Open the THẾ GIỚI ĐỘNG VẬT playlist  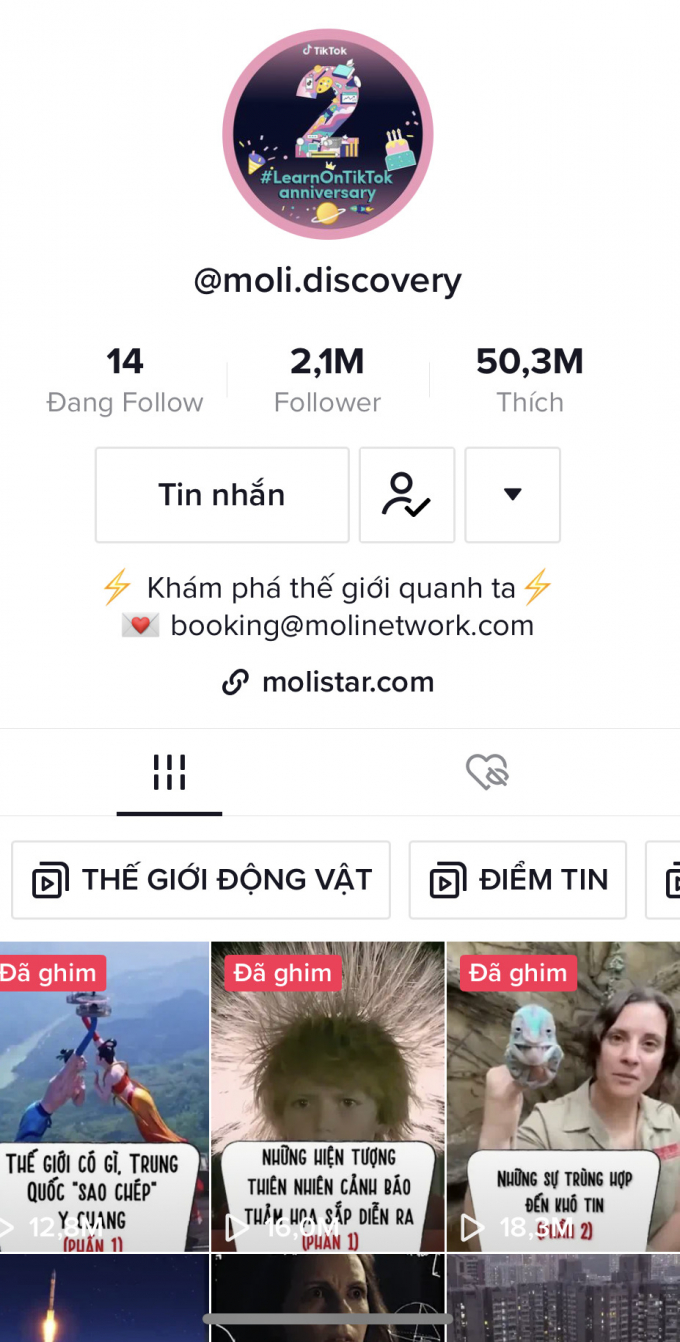[201, 880]
